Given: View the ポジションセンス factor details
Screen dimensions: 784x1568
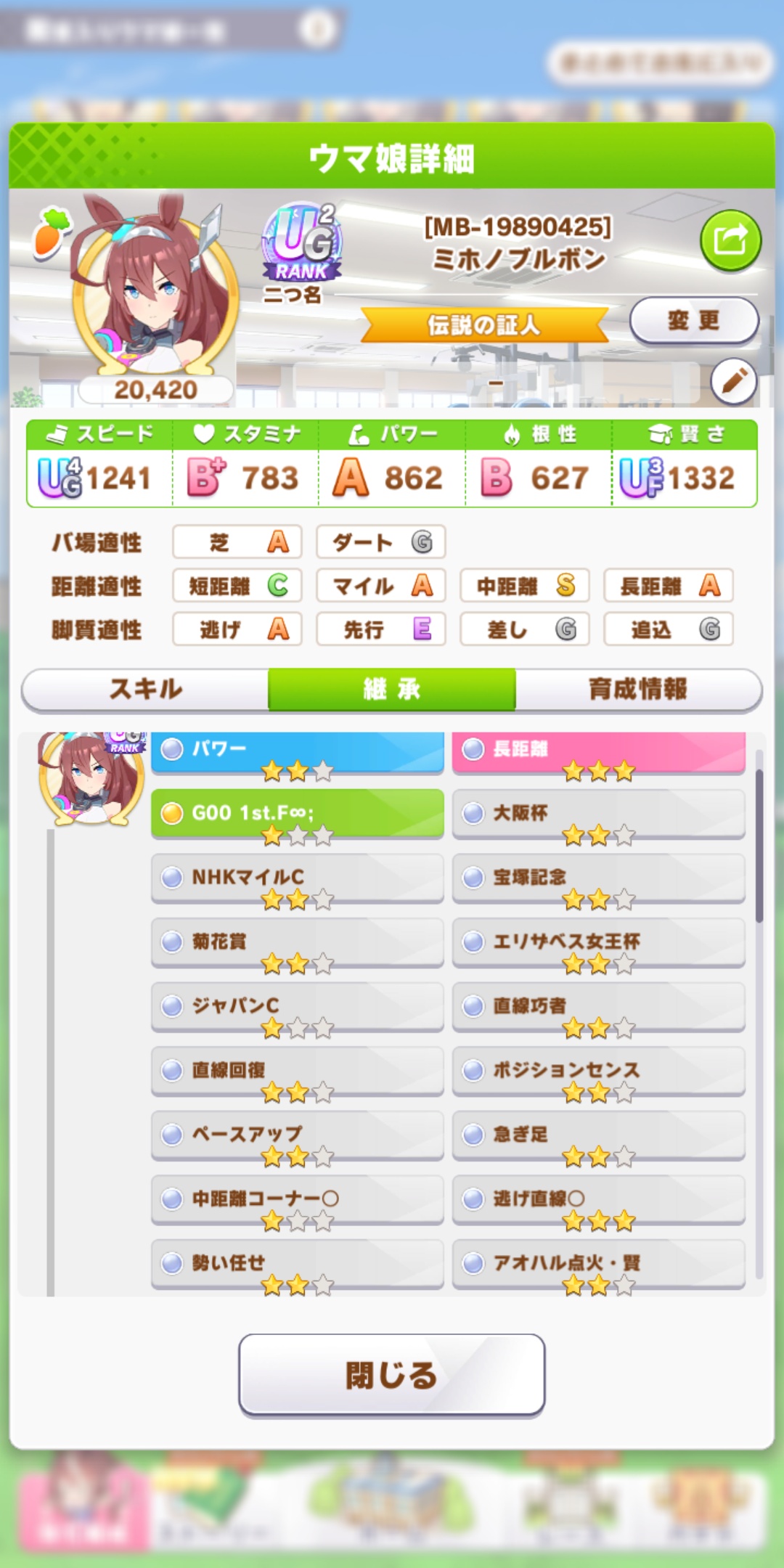Looking at the screenshot, I should [599, 1071].
